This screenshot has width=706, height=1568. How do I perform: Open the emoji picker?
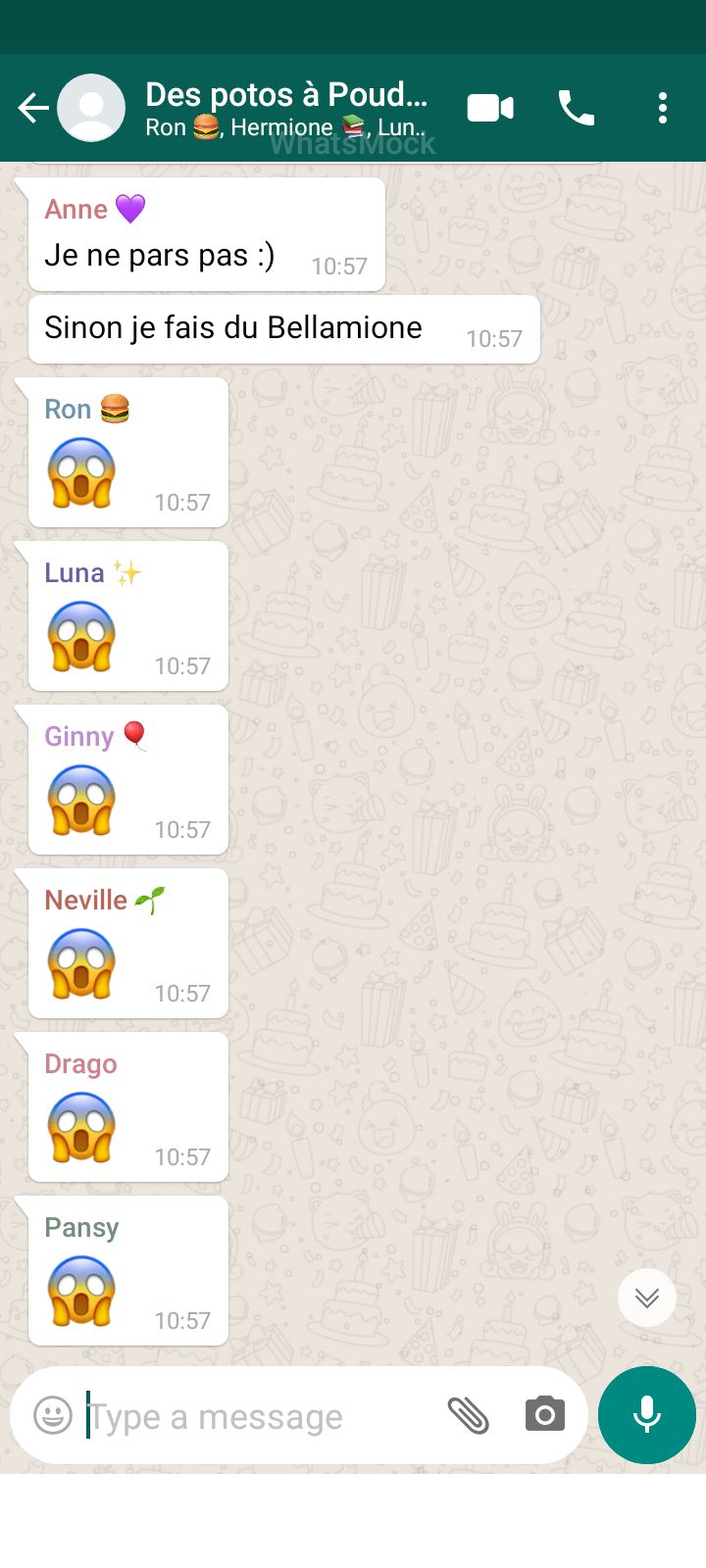pos(53,1415)
